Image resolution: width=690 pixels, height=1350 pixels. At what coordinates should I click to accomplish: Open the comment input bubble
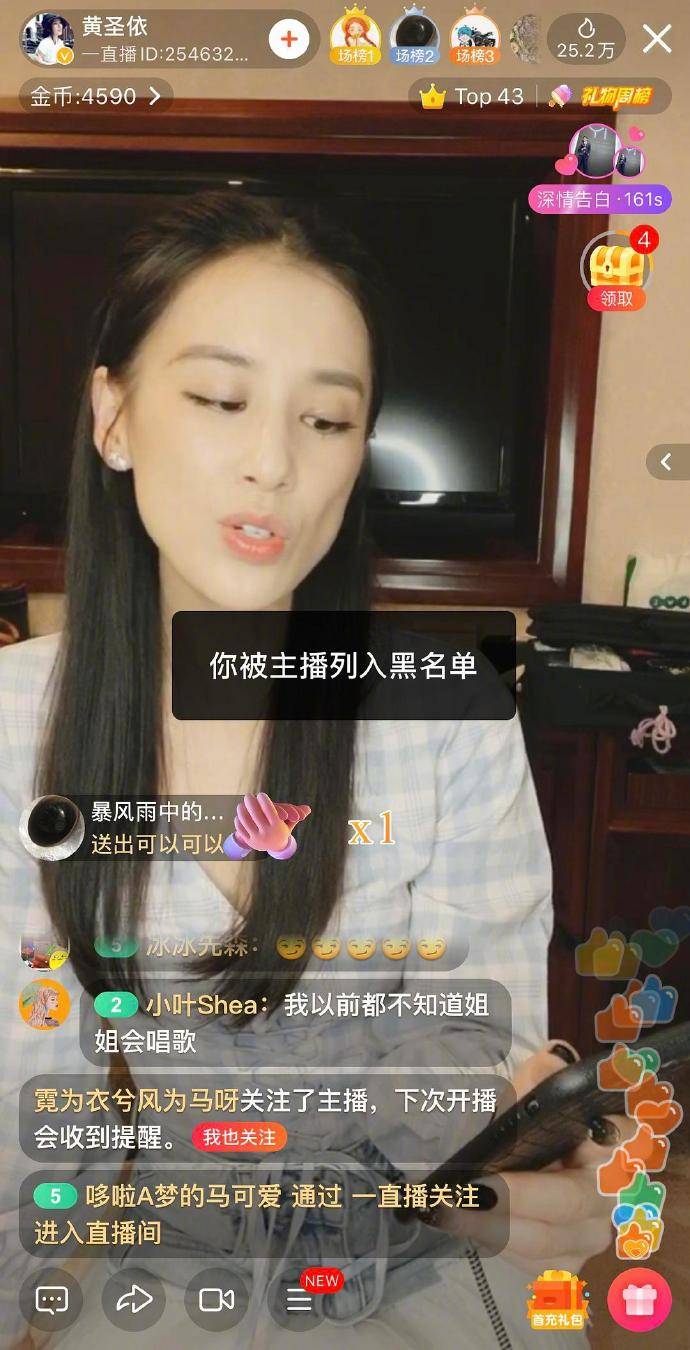[52, 1299]
